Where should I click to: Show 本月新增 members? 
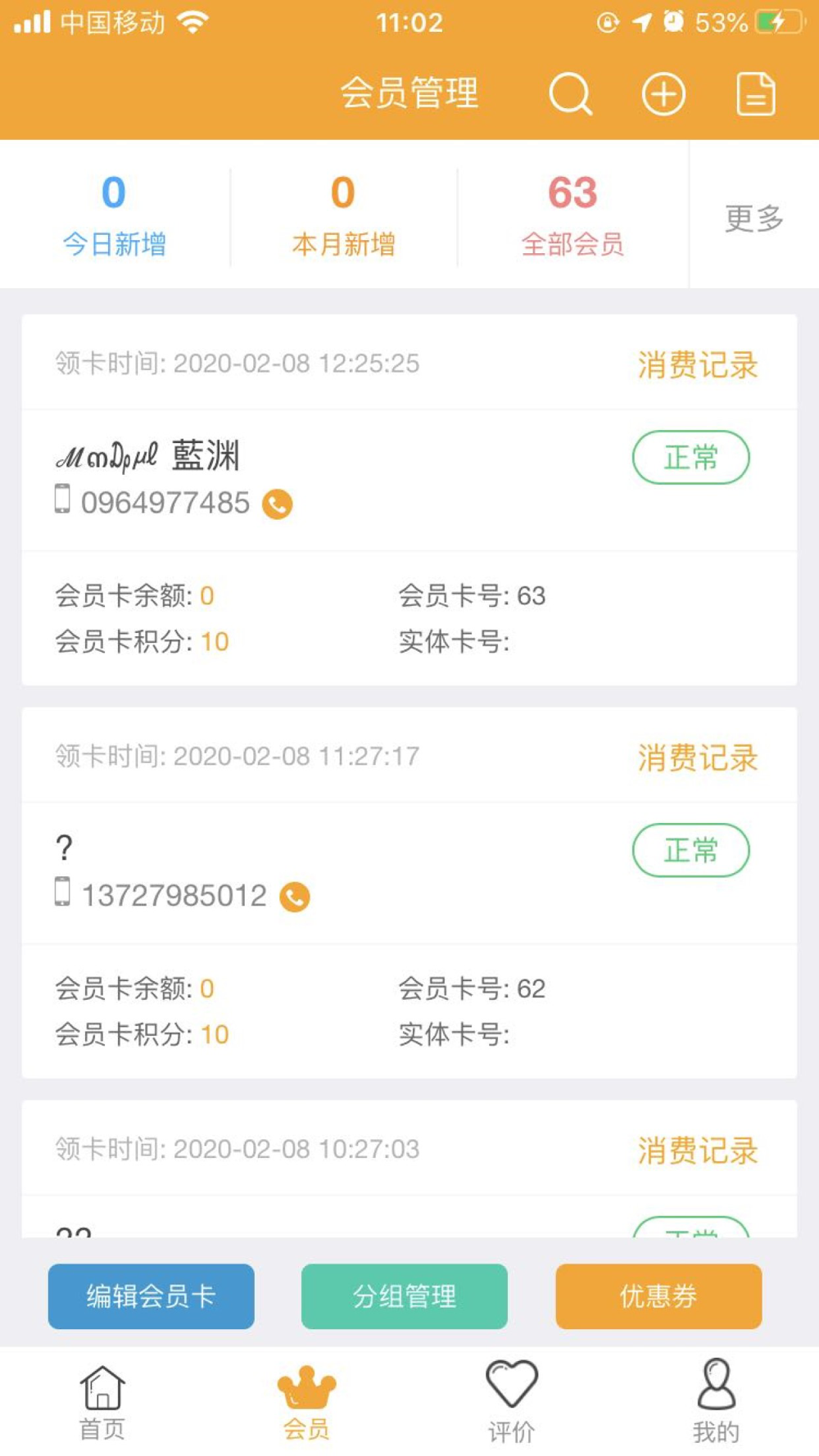(343, 215)
